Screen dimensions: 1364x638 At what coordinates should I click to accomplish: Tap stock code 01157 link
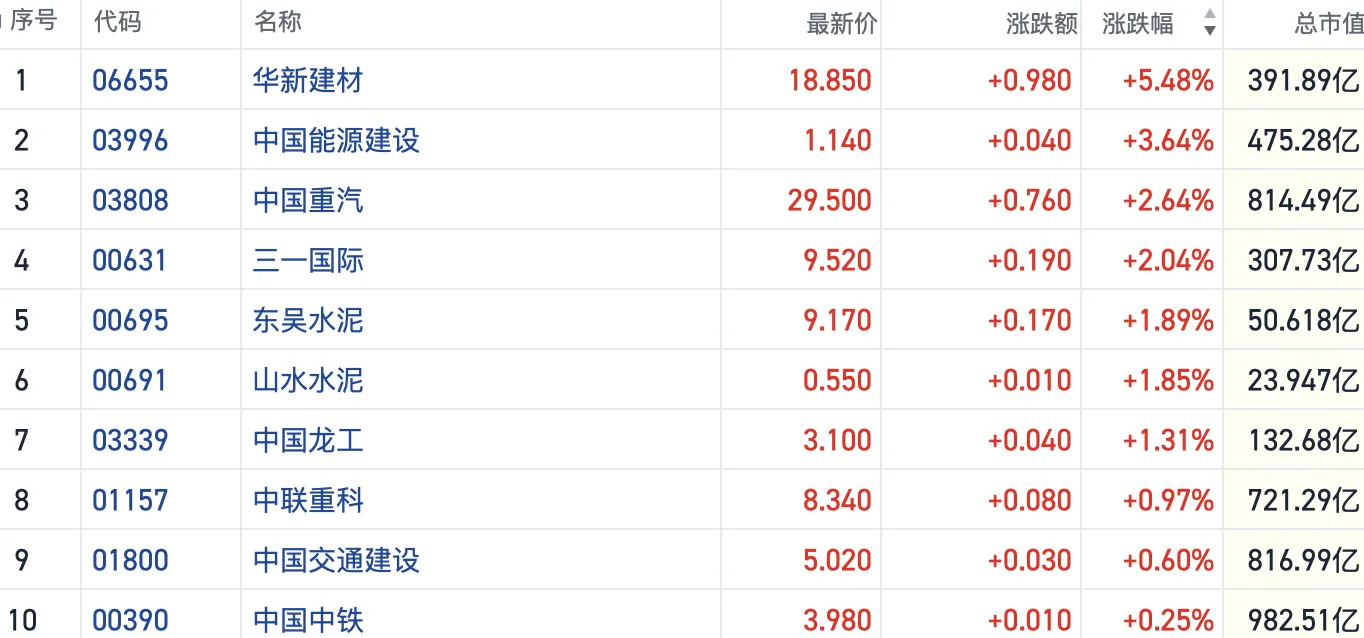(130, 500)
